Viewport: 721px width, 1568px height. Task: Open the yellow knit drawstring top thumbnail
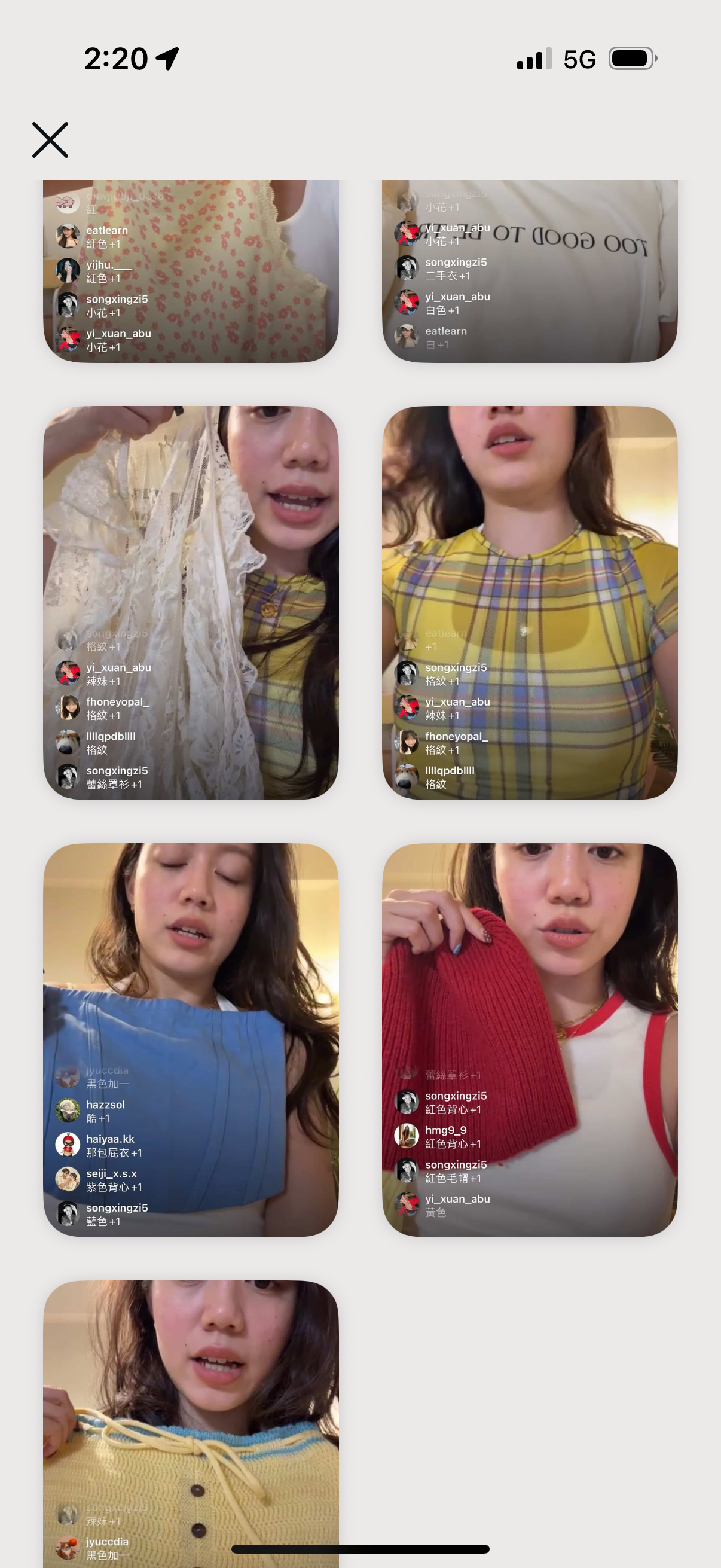[191, 1424]
